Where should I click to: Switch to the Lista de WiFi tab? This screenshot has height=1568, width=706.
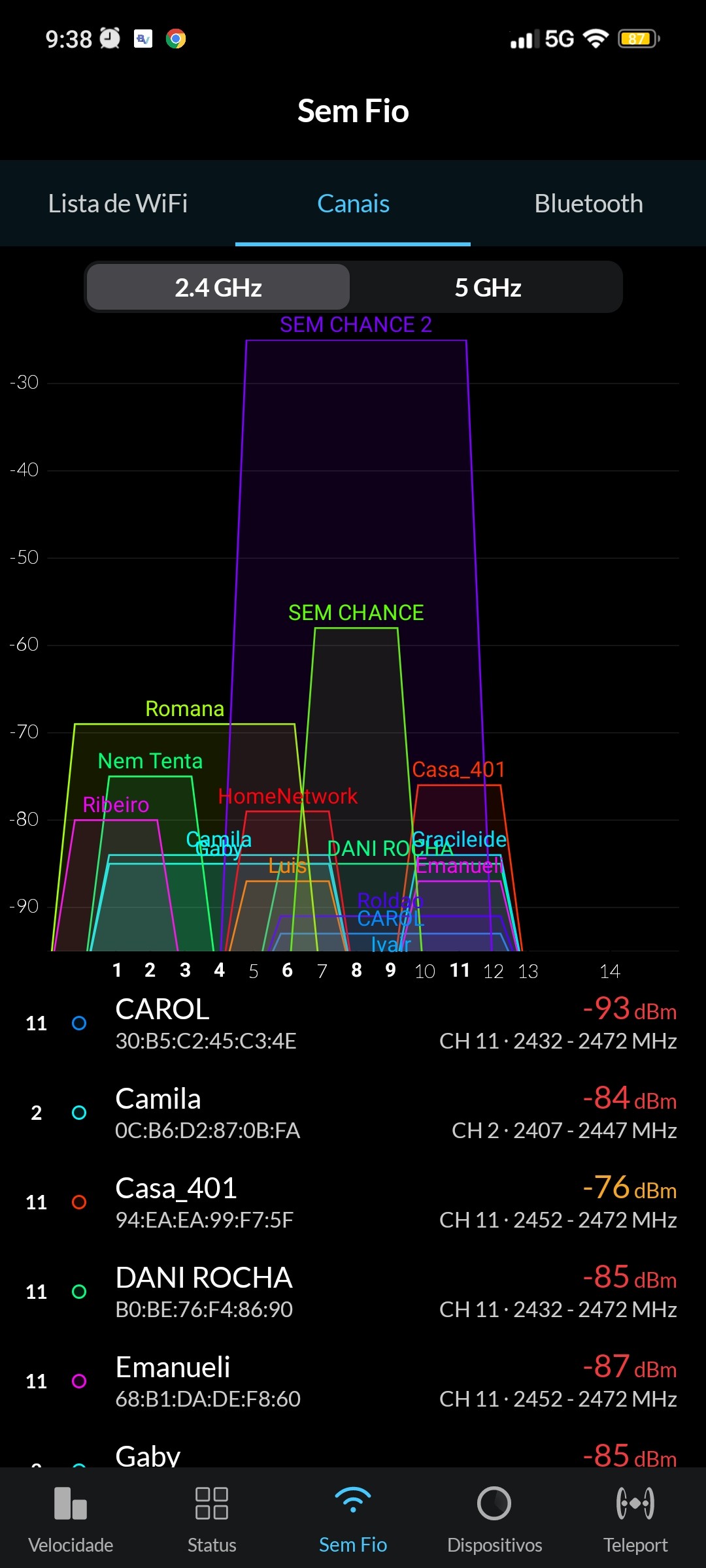tap(118, 204)
